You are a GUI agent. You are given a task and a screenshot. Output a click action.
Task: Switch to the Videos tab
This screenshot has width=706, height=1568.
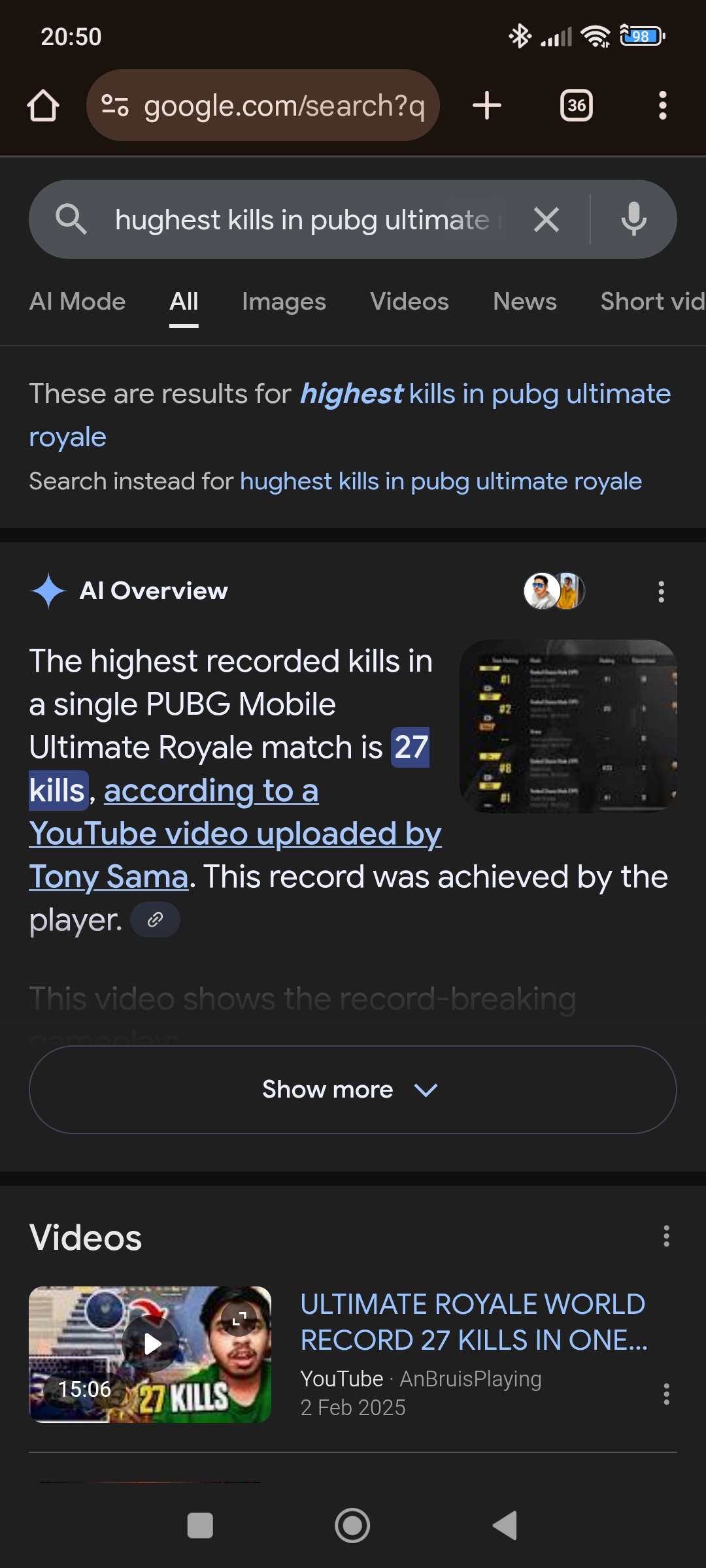coord(409,302)
